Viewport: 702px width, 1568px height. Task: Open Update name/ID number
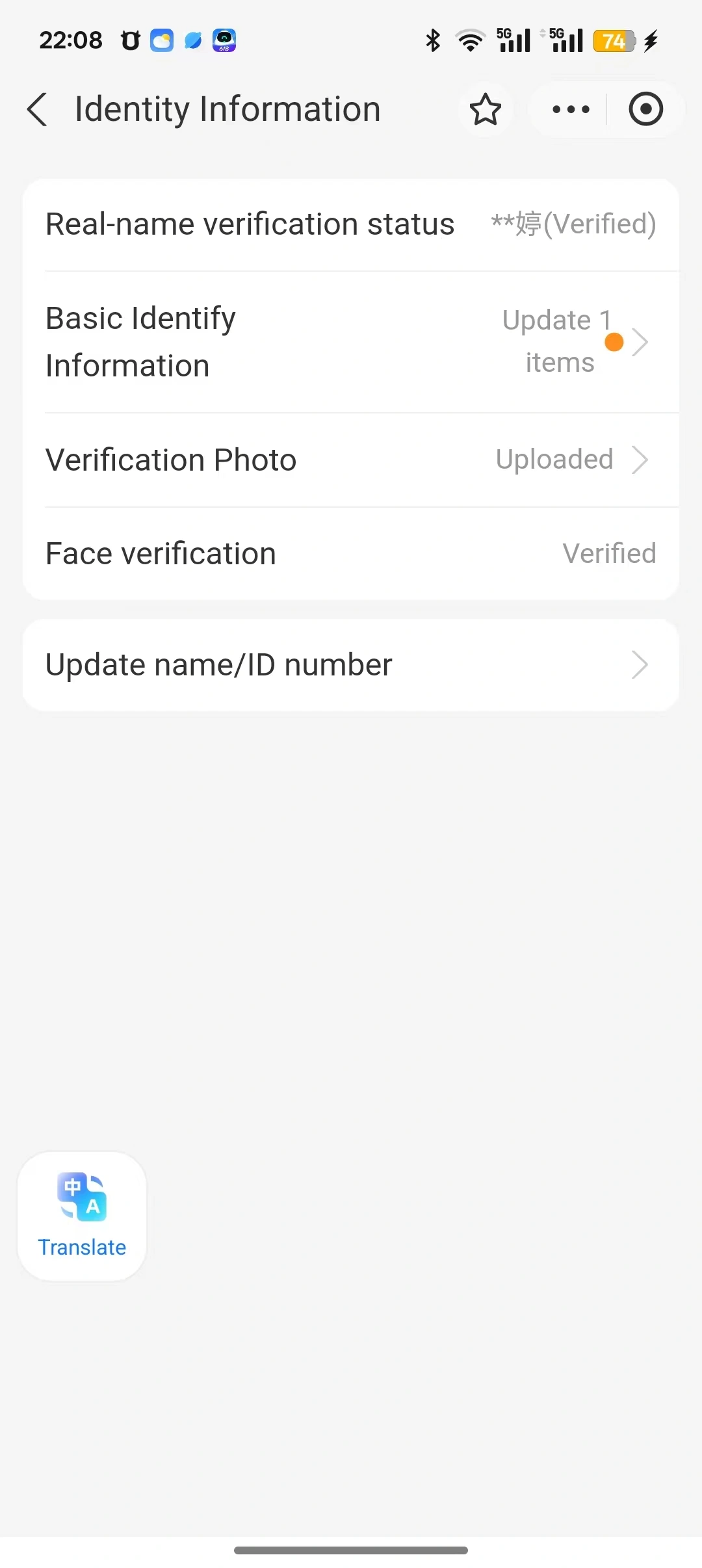[x=351, y=665]
